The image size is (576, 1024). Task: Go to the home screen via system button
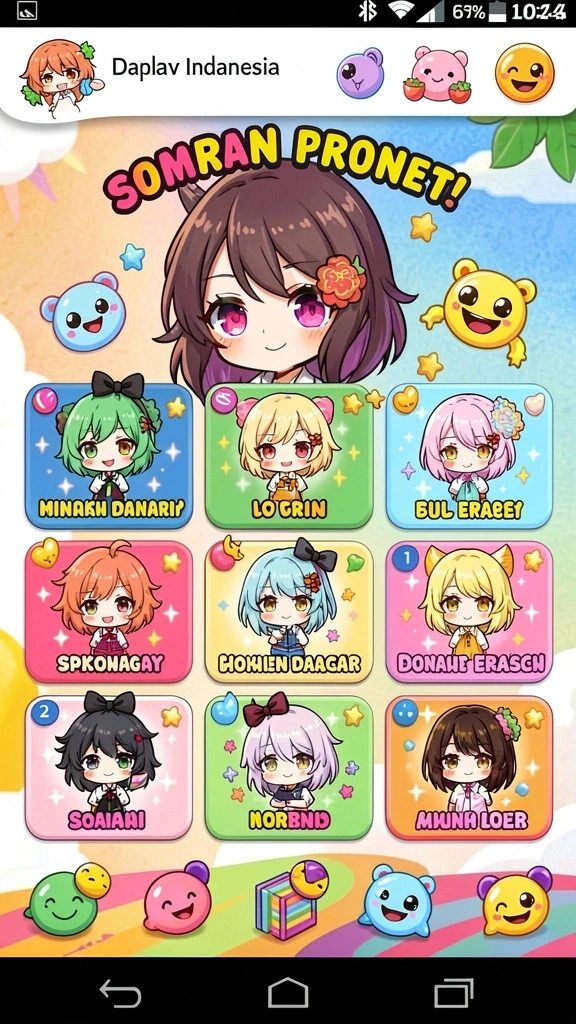coord(288,993)
